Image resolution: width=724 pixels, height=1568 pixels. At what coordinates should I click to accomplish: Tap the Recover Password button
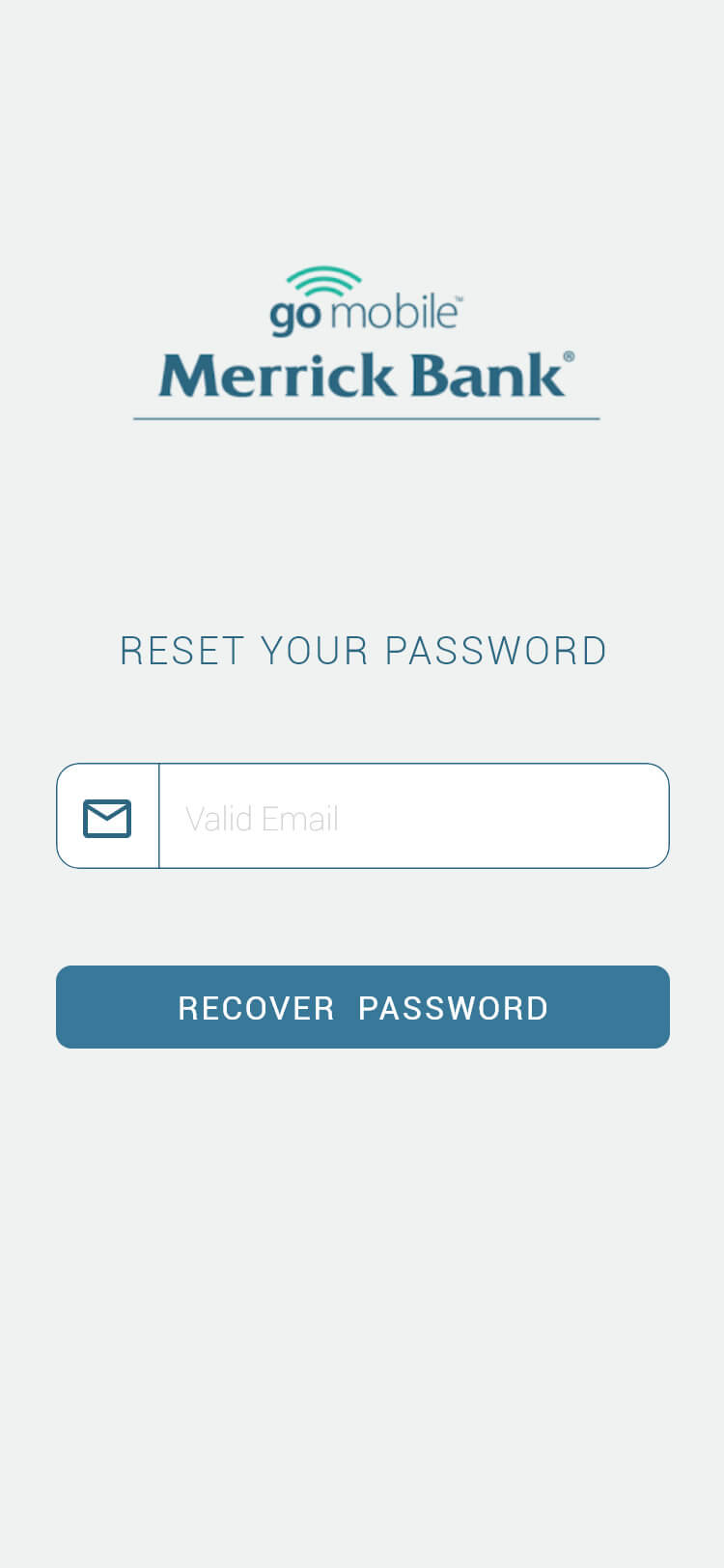coord(363,1007)
